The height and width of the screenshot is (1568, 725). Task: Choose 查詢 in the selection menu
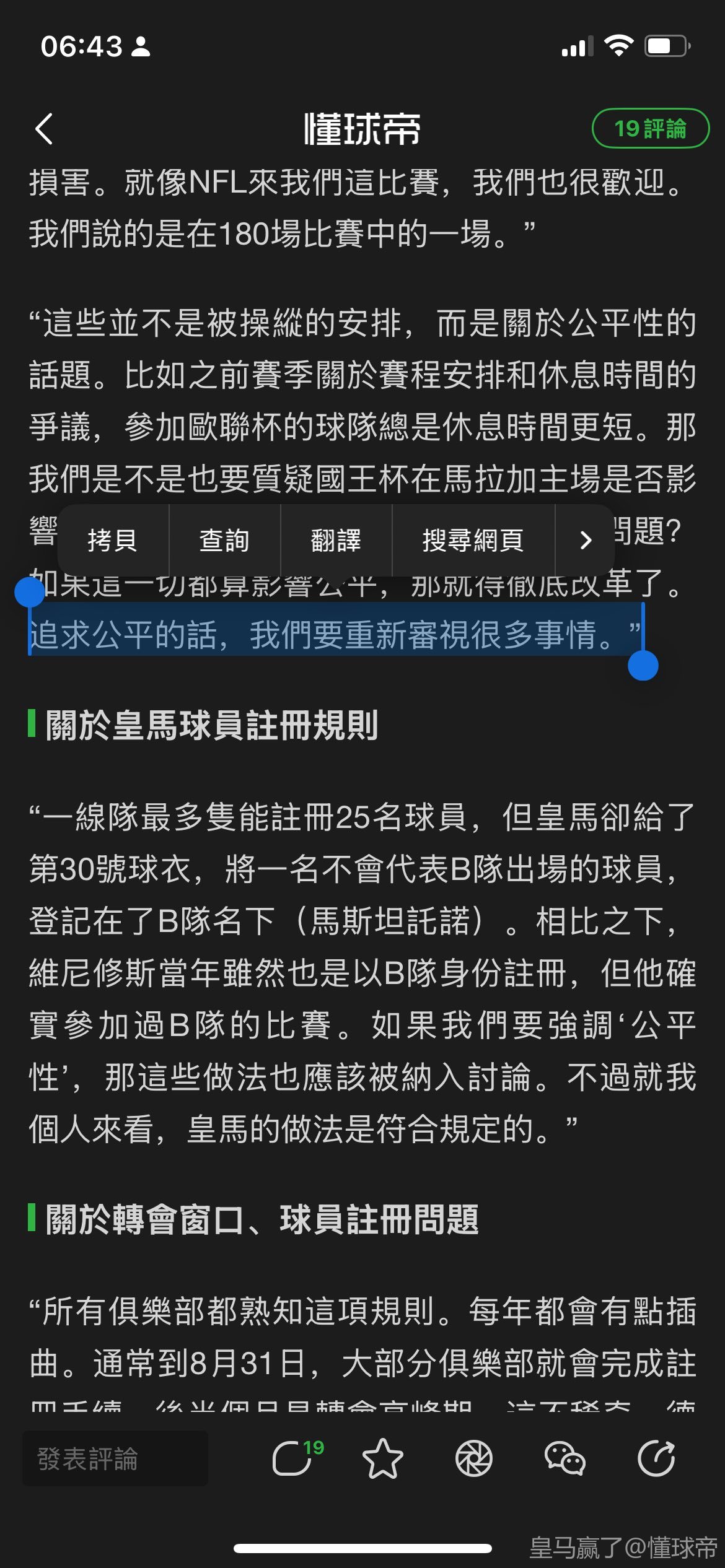[x=224, y=540]
